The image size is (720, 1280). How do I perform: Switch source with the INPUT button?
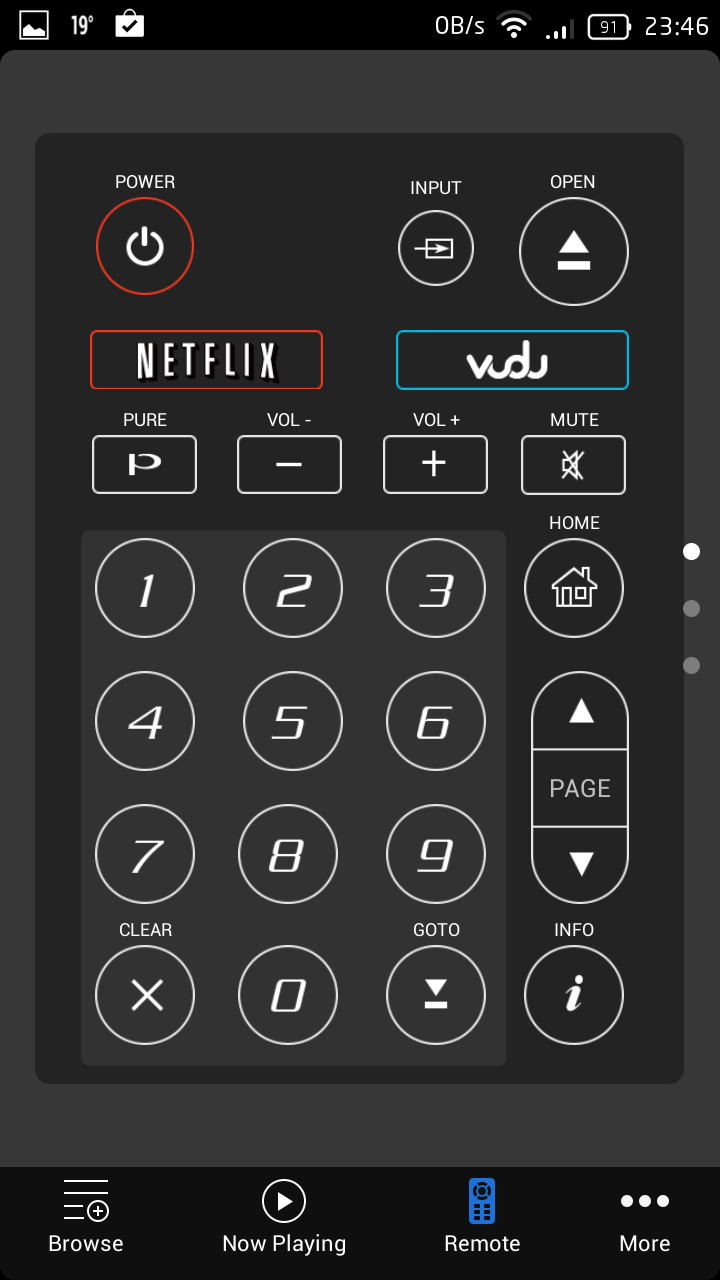436,248
